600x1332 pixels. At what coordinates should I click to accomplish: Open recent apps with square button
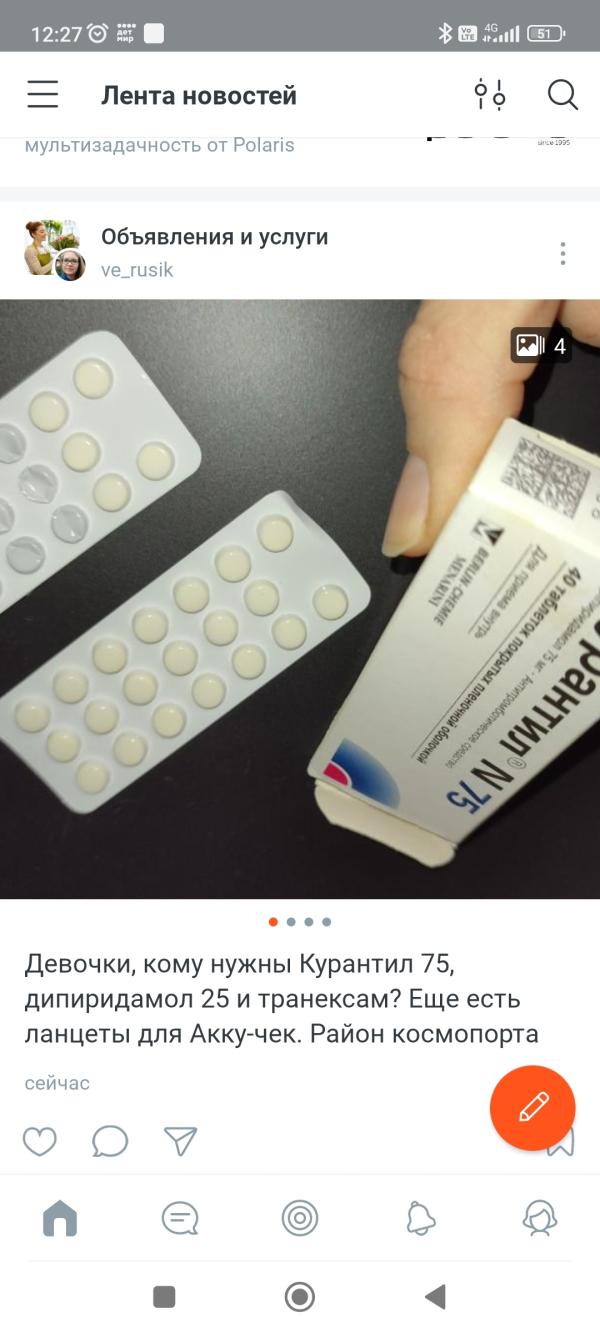(x=164, y=1297)
